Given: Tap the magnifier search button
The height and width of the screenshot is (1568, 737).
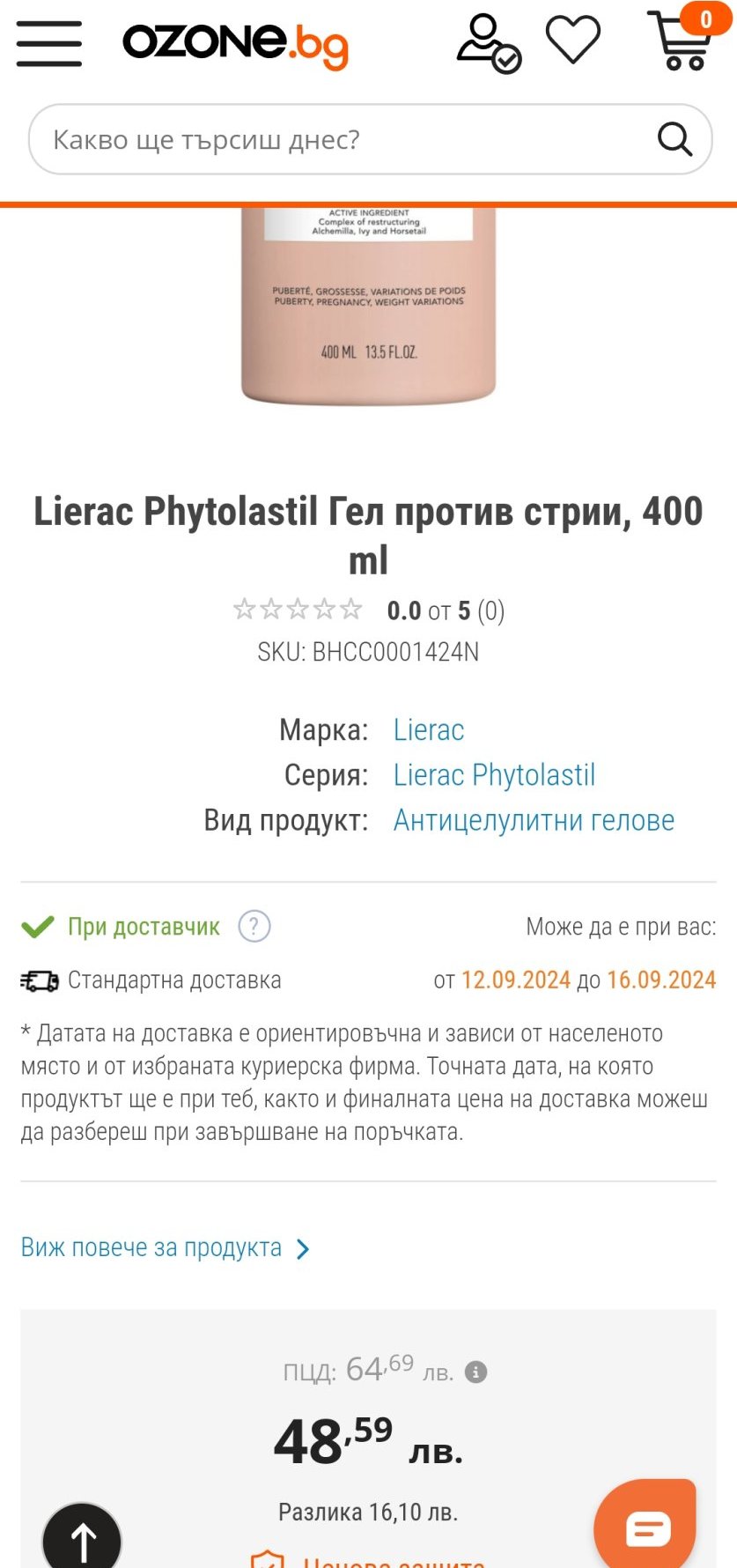Looking at the screenshot, I should (x=674, y=139).
